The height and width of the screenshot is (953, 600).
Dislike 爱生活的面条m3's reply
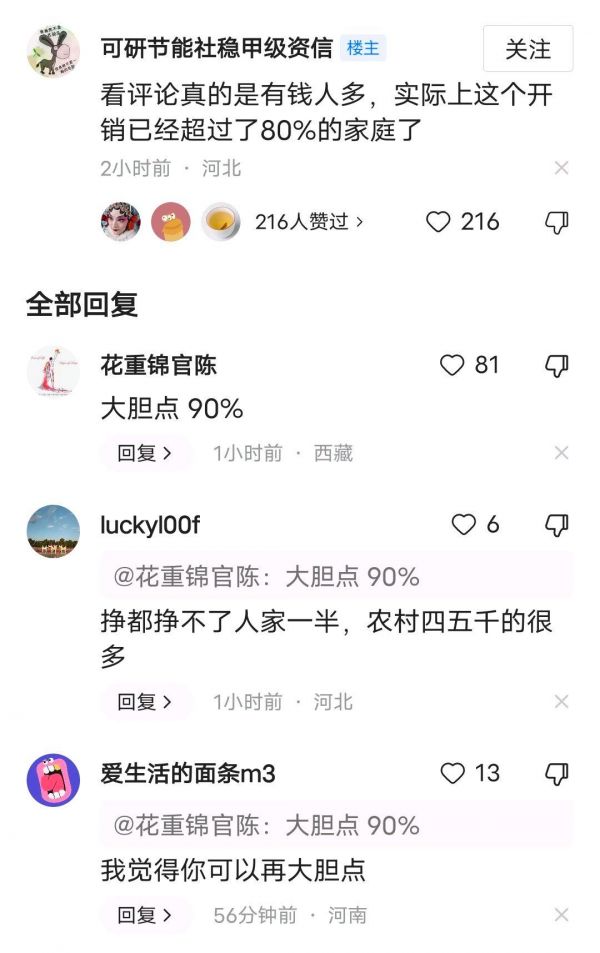coord(556,773)
